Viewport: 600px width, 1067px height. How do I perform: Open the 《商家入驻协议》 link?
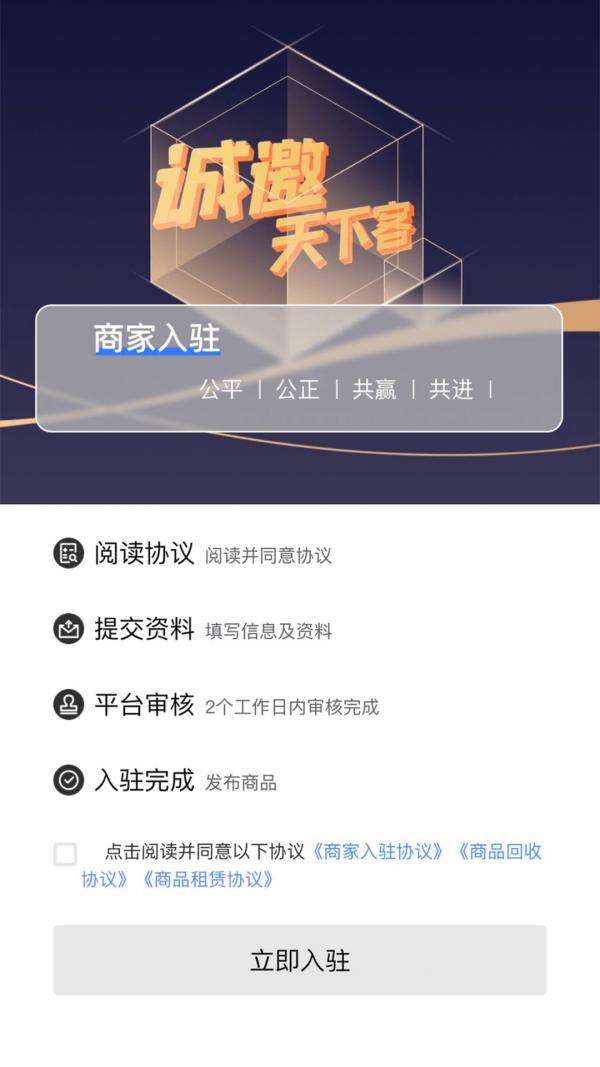378,852
